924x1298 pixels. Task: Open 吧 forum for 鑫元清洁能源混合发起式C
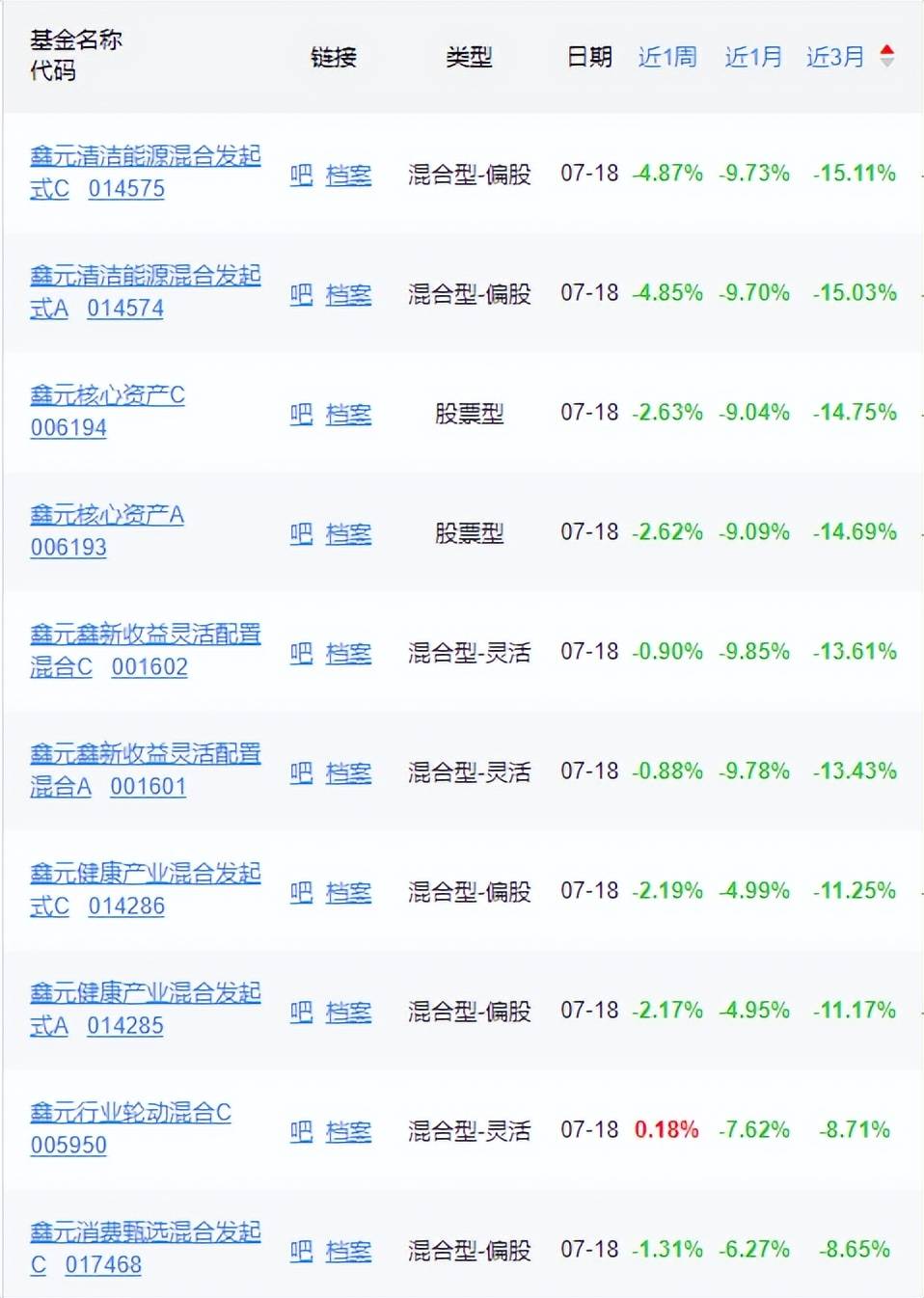301,175
